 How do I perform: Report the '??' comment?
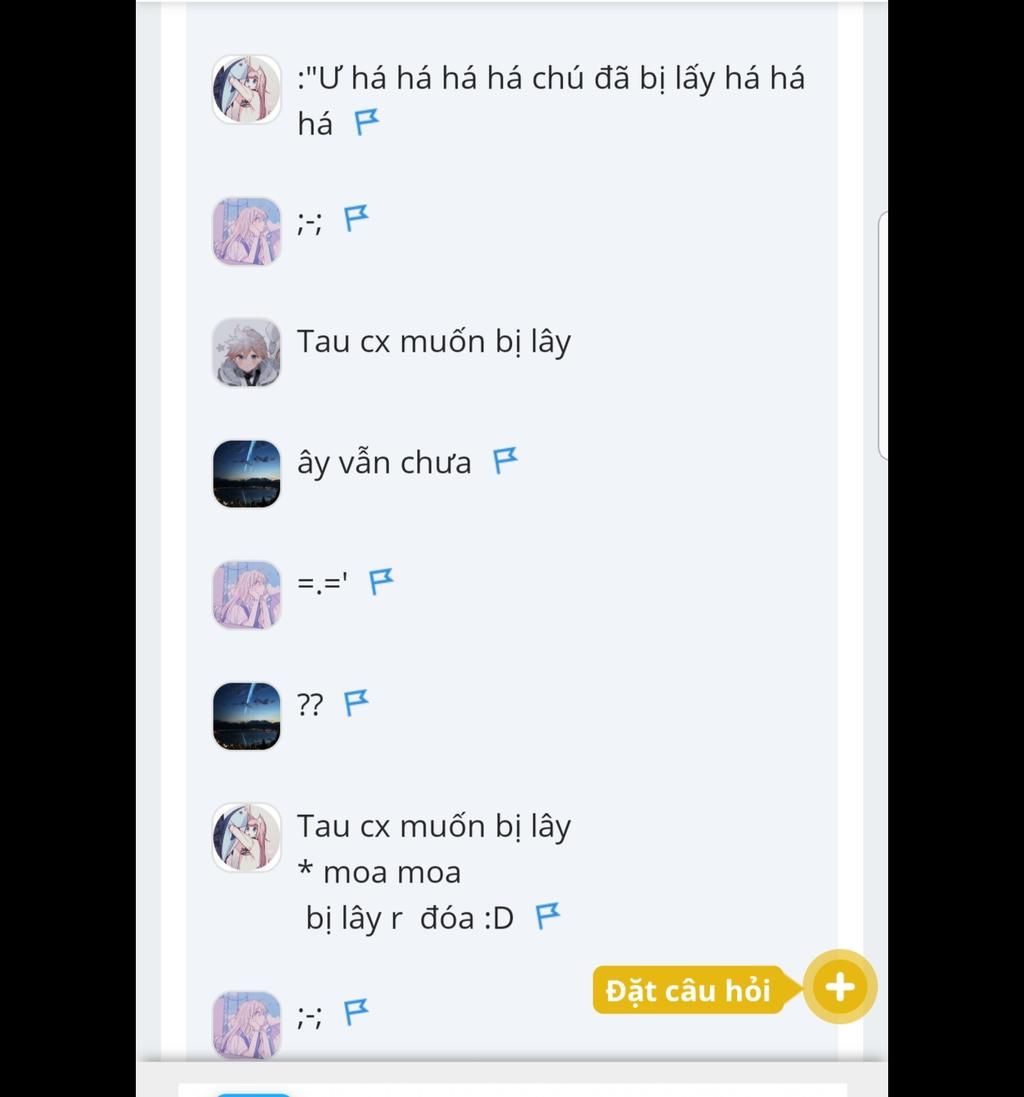pyautogui.click(x=357, y=703)
